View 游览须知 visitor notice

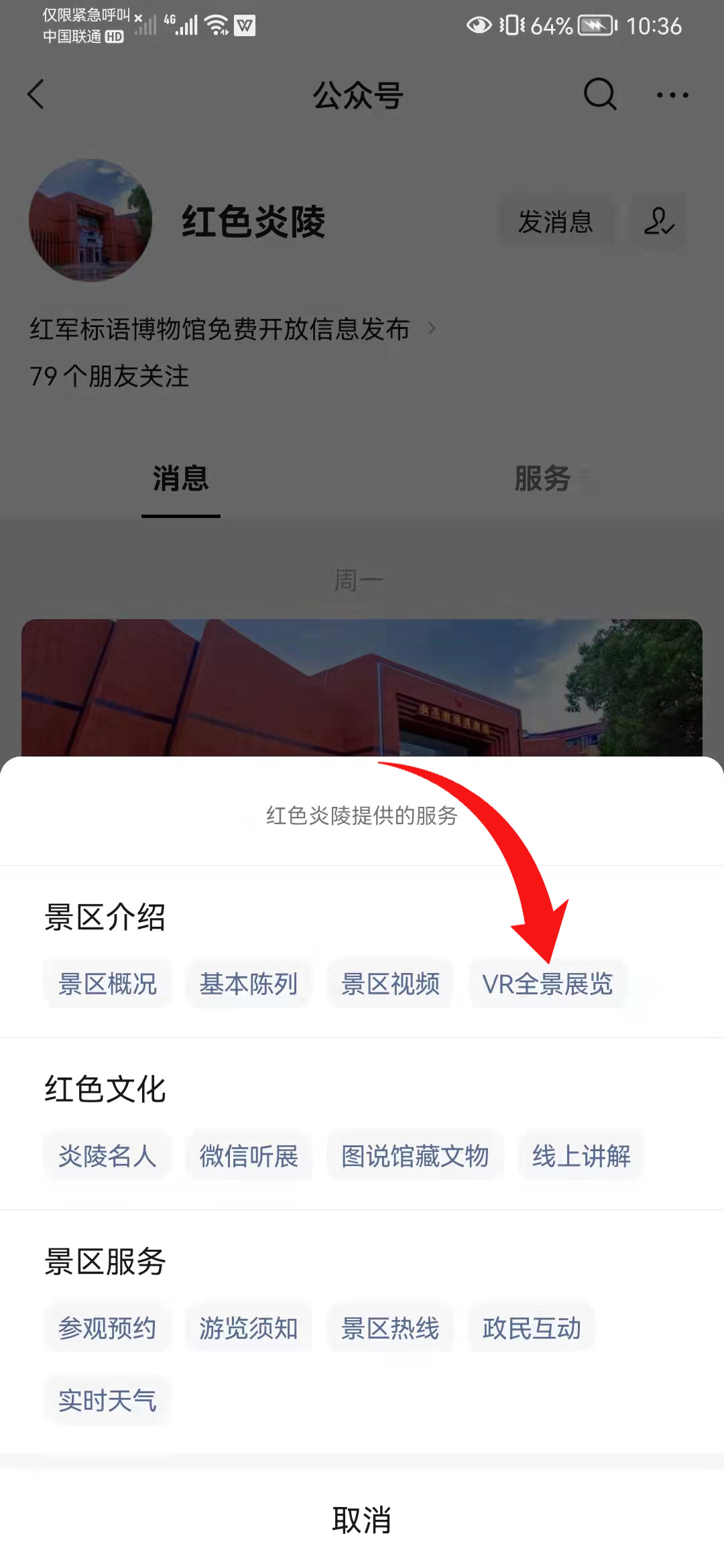click(x=249, y=1328)
